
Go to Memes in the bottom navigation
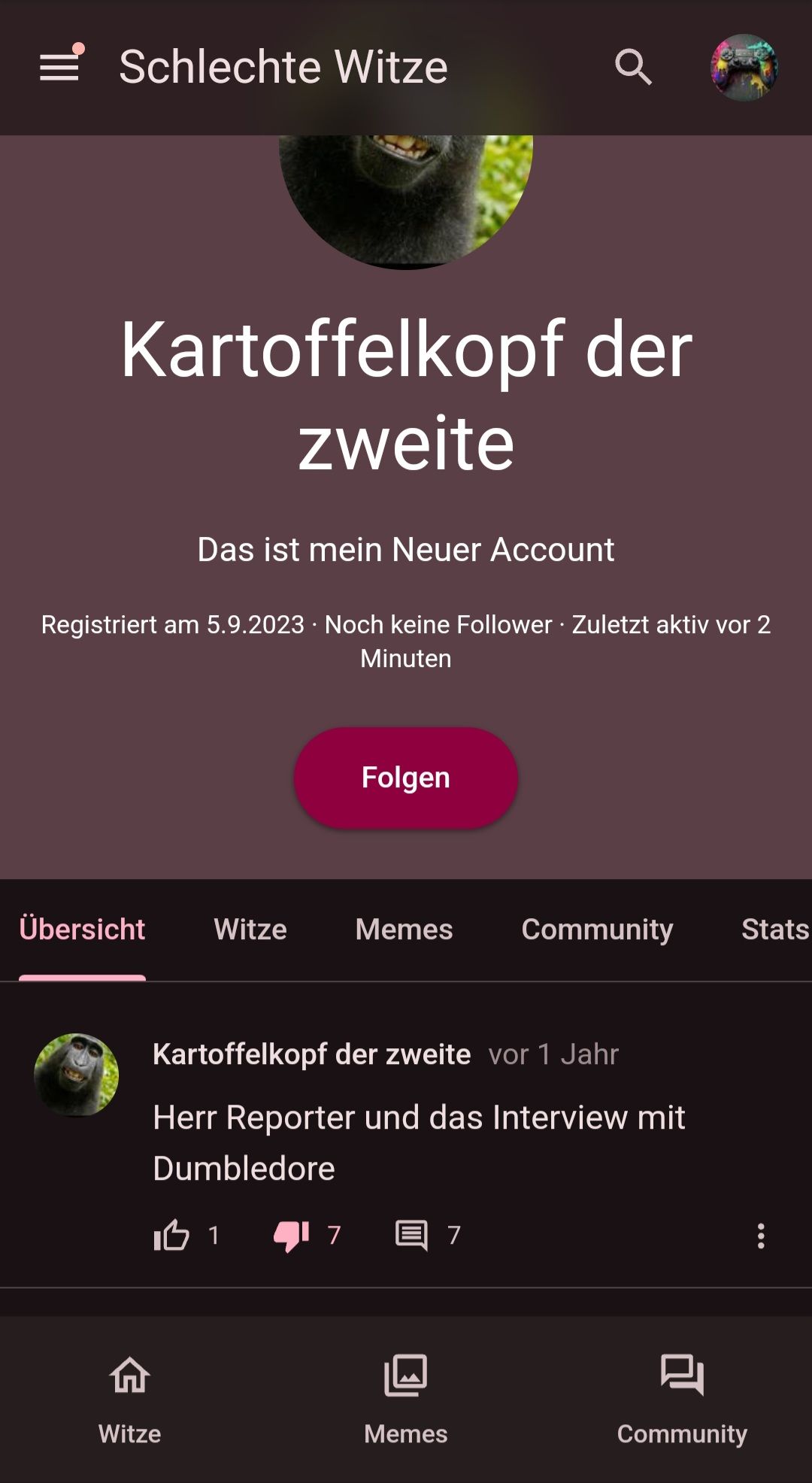[x=406, y=1400]
